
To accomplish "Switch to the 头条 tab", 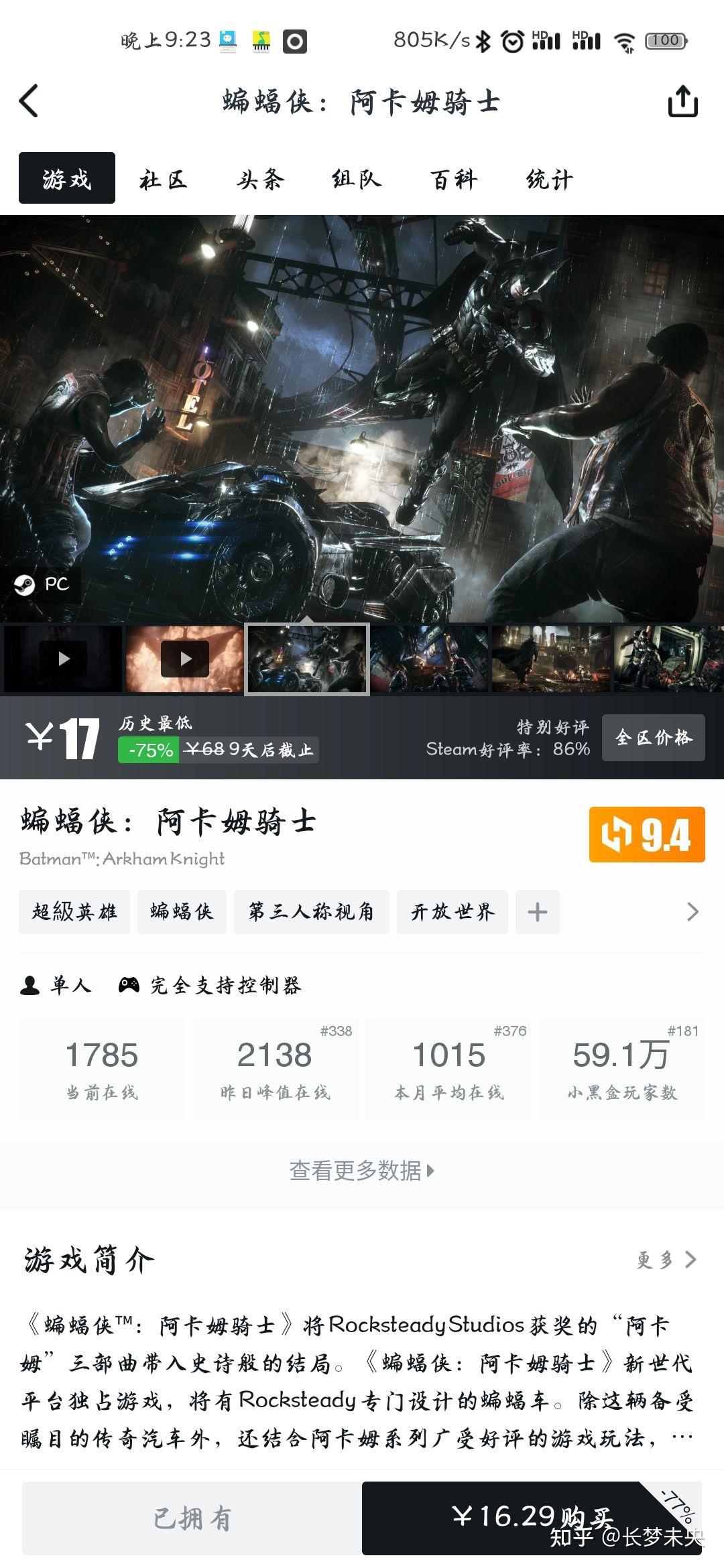I will coord(260,179).
